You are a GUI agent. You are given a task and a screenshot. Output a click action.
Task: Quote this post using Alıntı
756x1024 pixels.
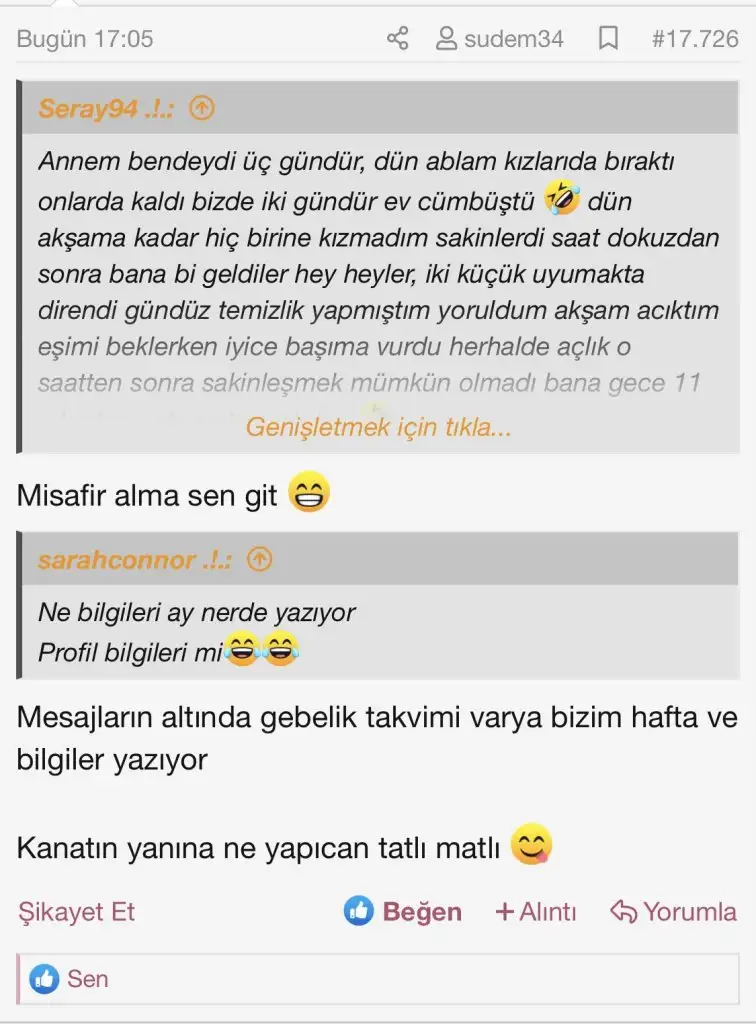click(x=536, y=912)
